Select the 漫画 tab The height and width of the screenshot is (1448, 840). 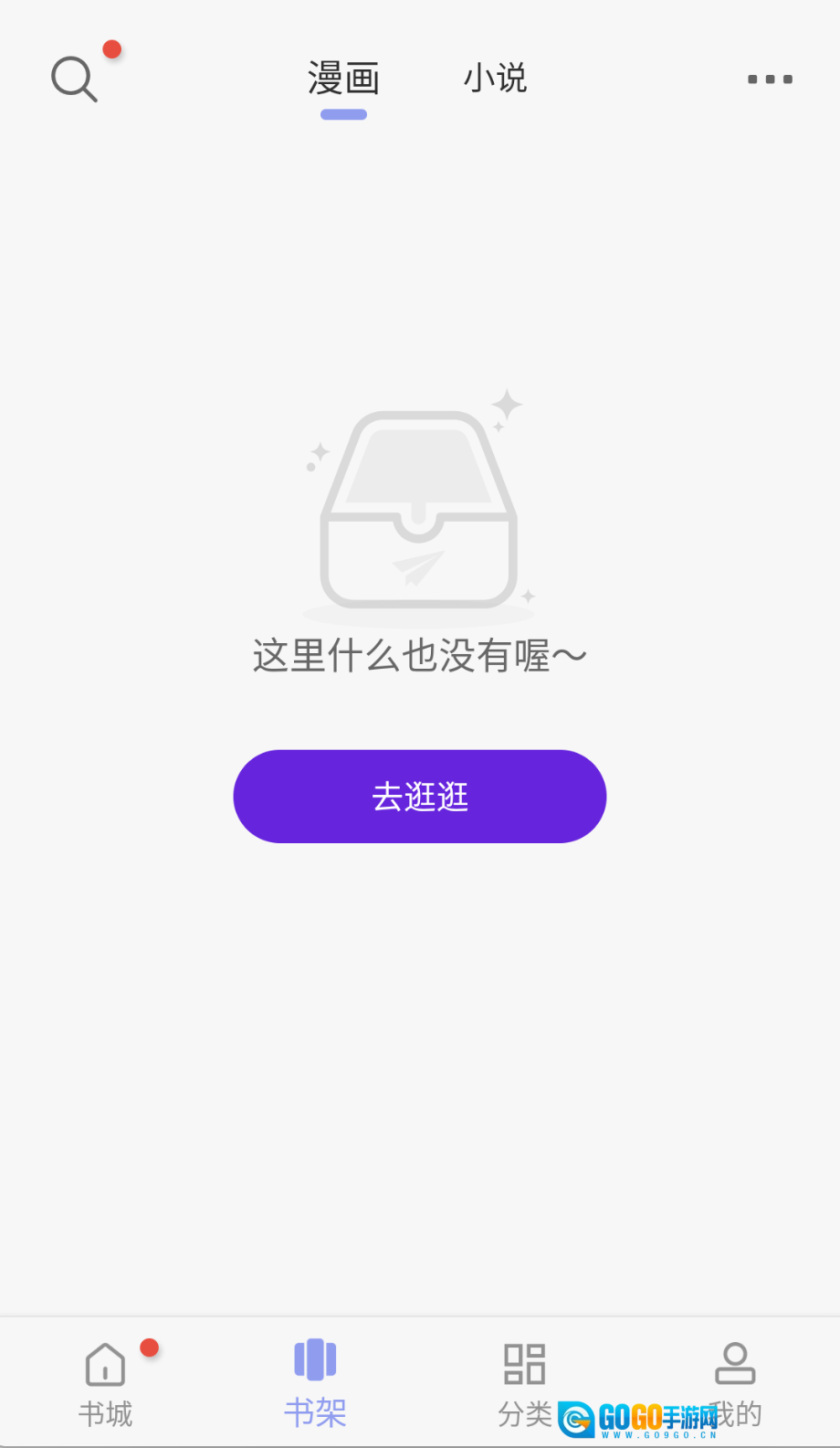tap(343, 79)
